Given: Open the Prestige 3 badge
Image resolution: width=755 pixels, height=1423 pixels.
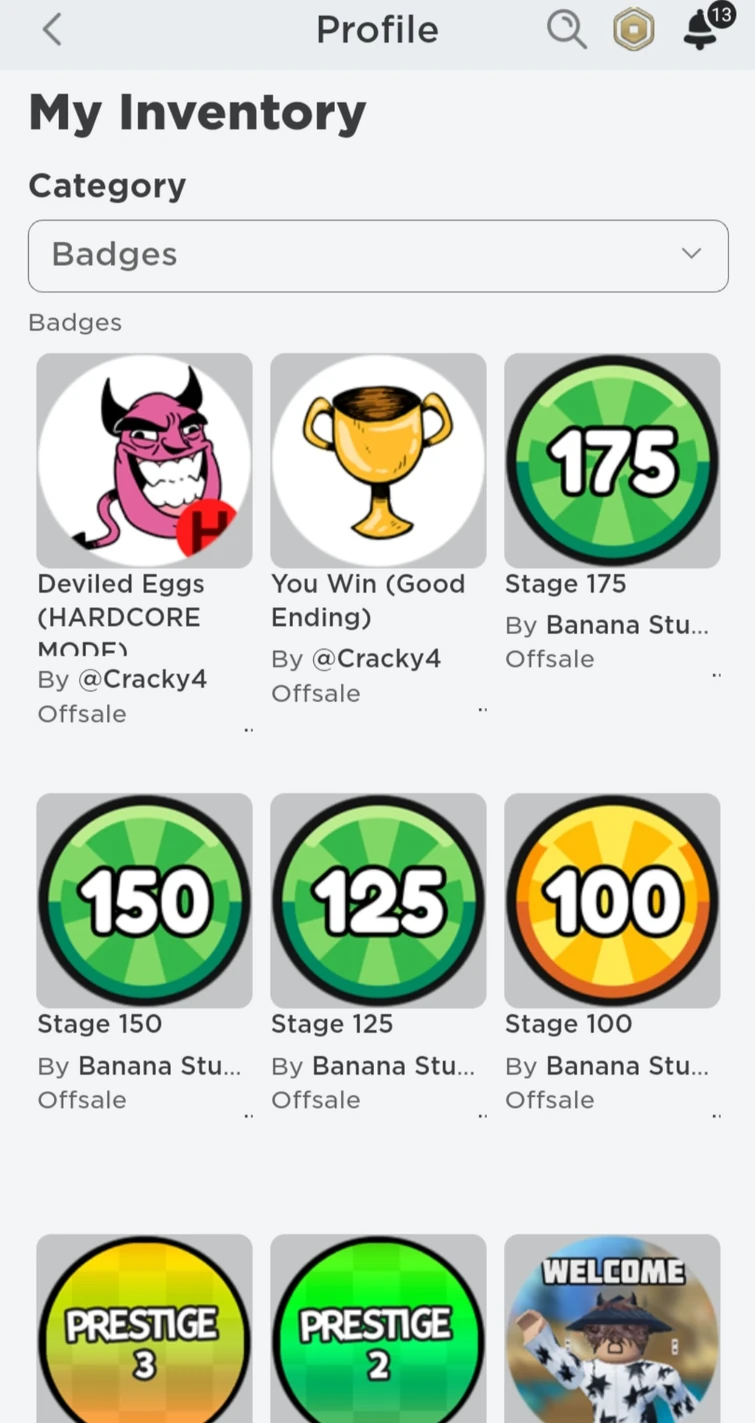Looking at the screenshot, I should coord(144,1330).
